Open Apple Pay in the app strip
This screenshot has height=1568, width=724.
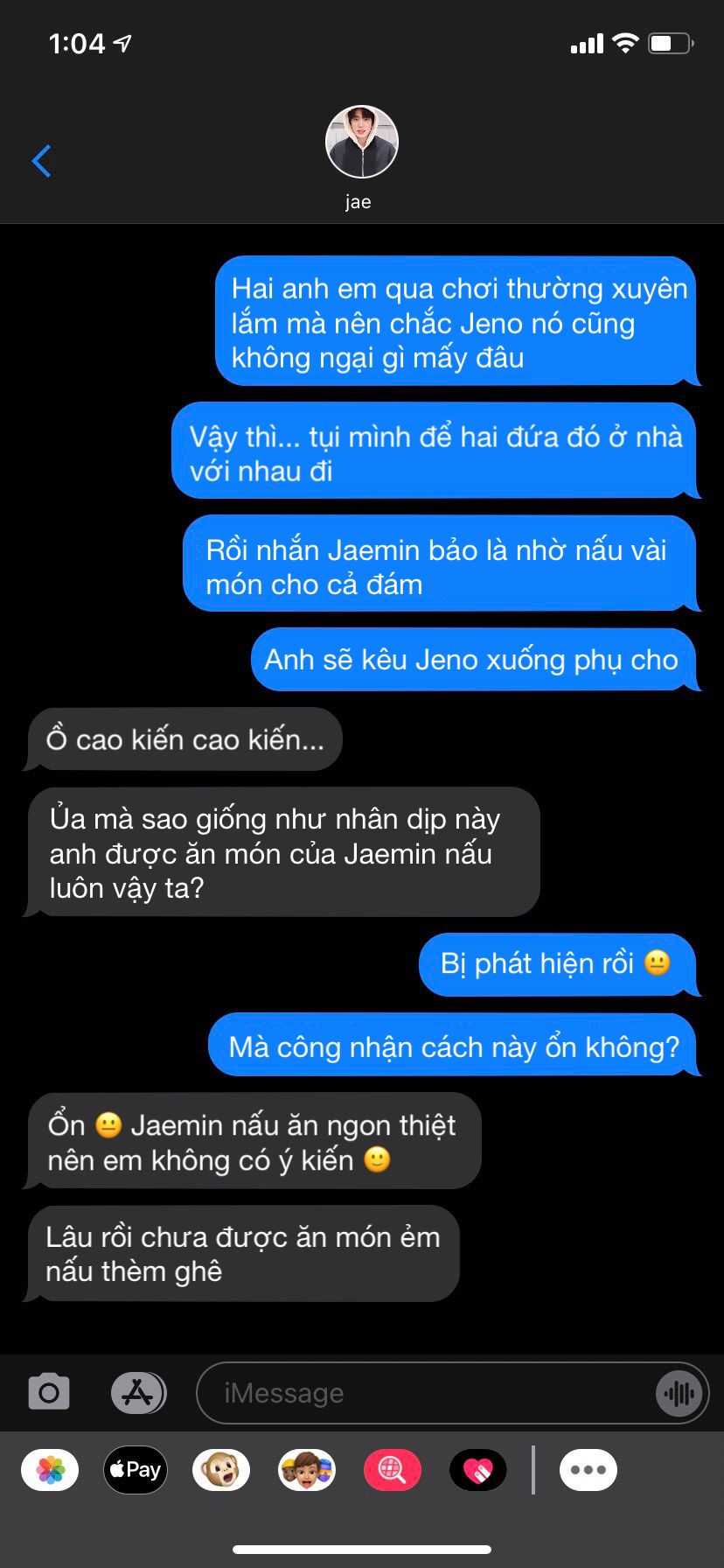[136, 1470]
